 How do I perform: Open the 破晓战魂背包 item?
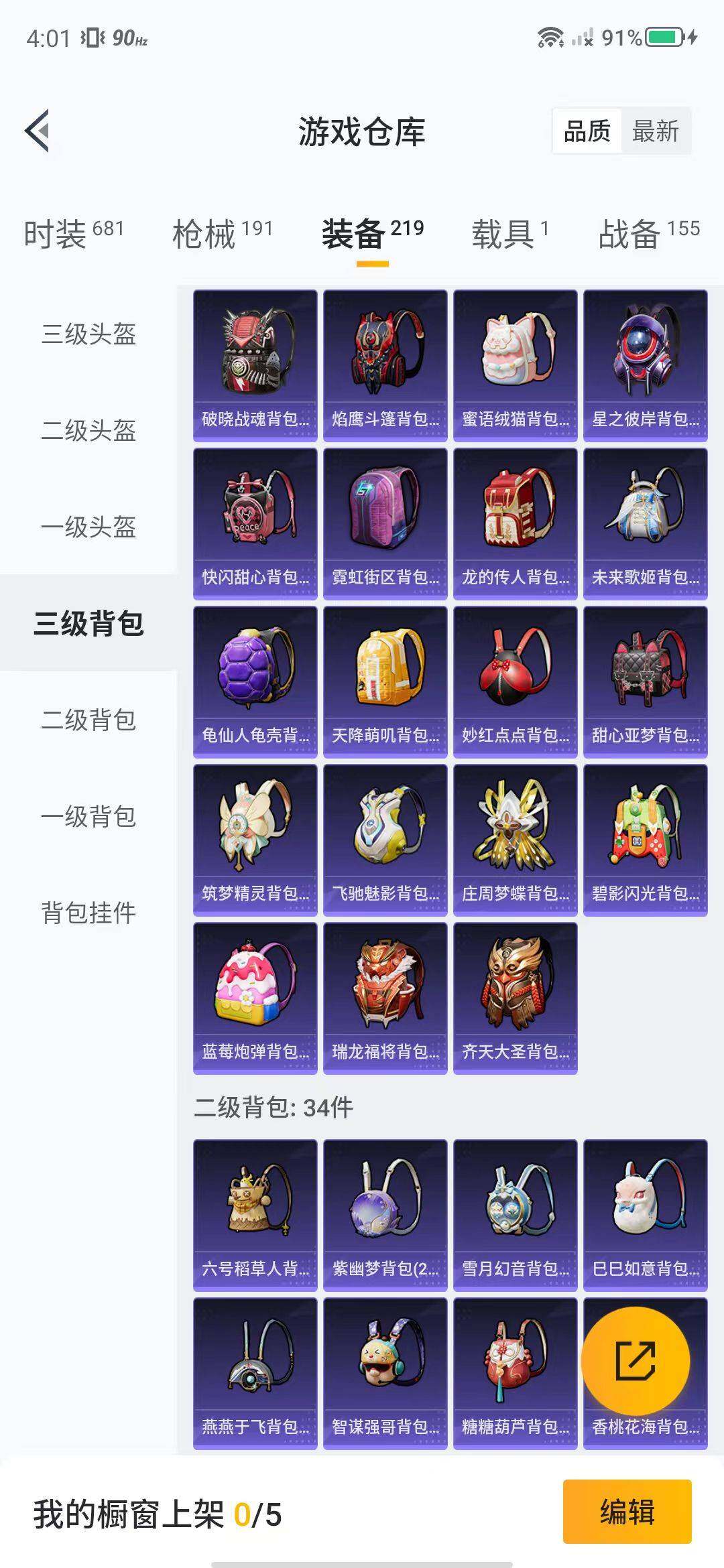pyautogui.click(x=255, y=365)
